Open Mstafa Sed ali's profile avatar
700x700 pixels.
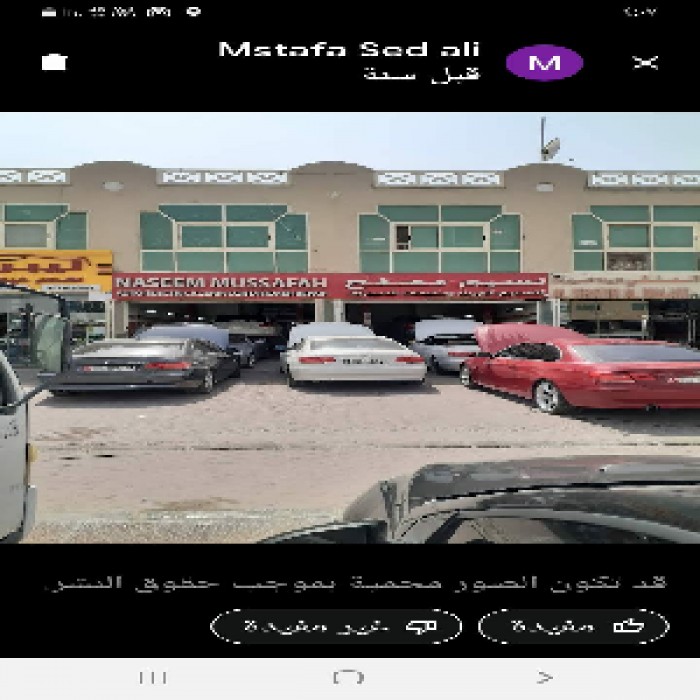(x=544, y=62)
